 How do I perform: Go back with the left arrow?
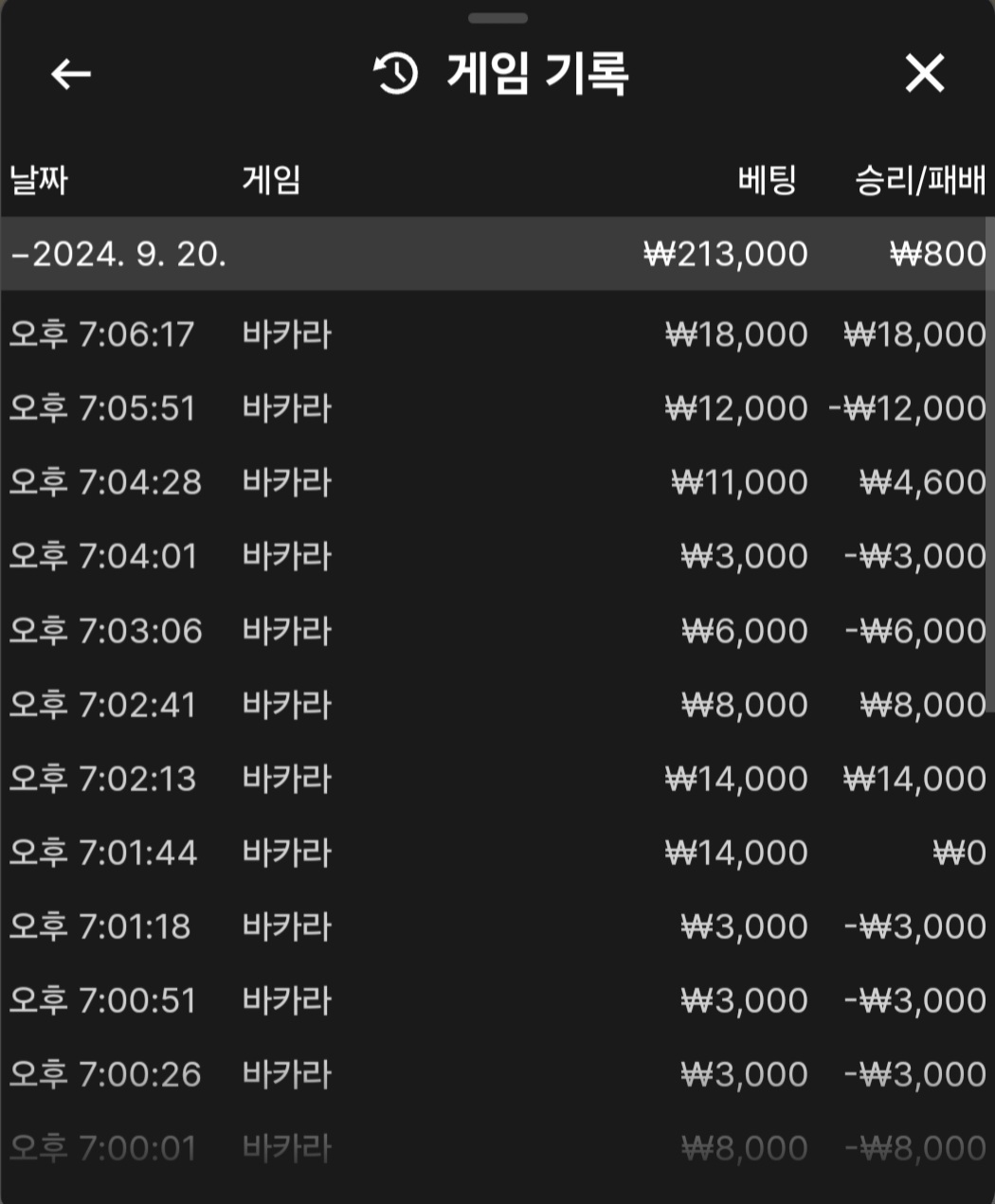pos(71,74)
